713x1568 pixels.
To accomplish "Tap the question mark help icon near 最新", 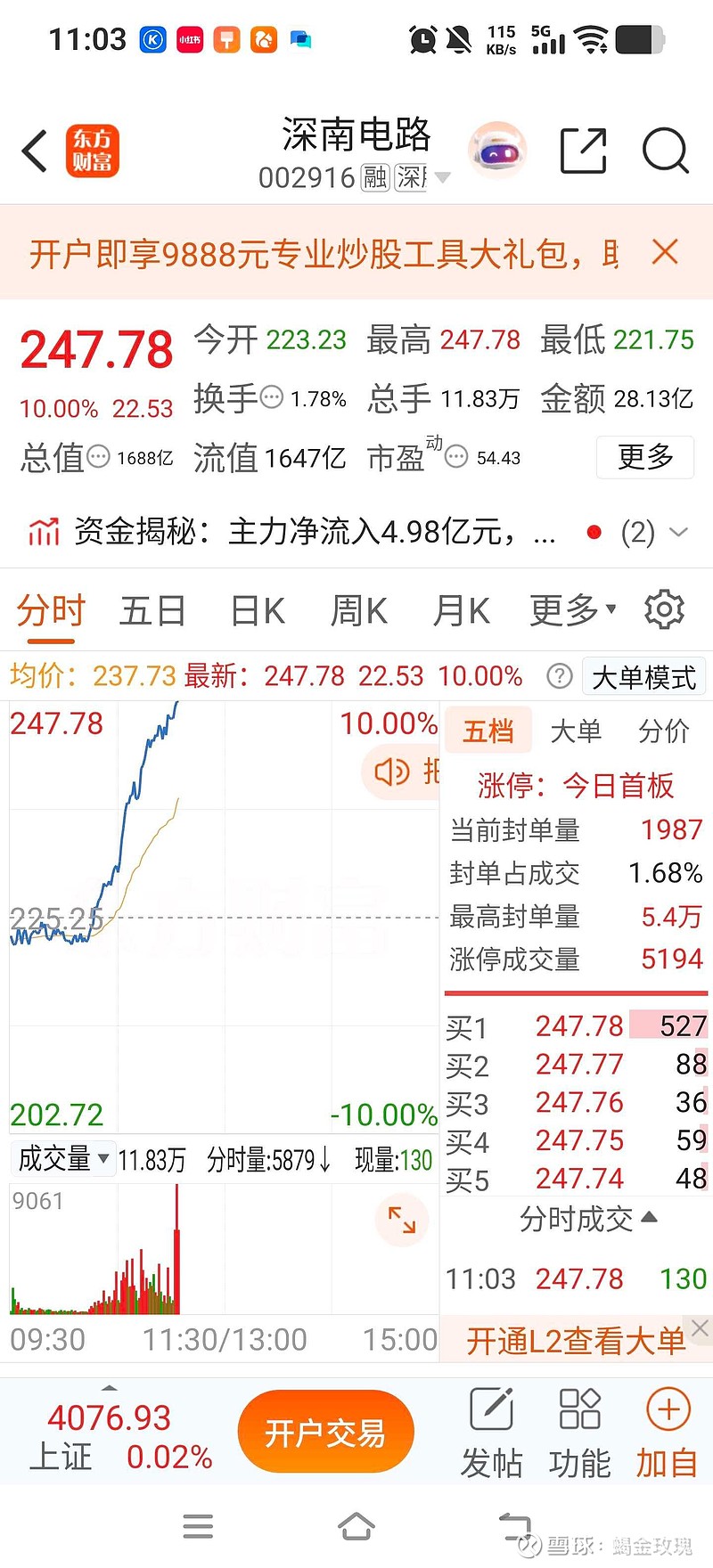I will coord(559,676).
